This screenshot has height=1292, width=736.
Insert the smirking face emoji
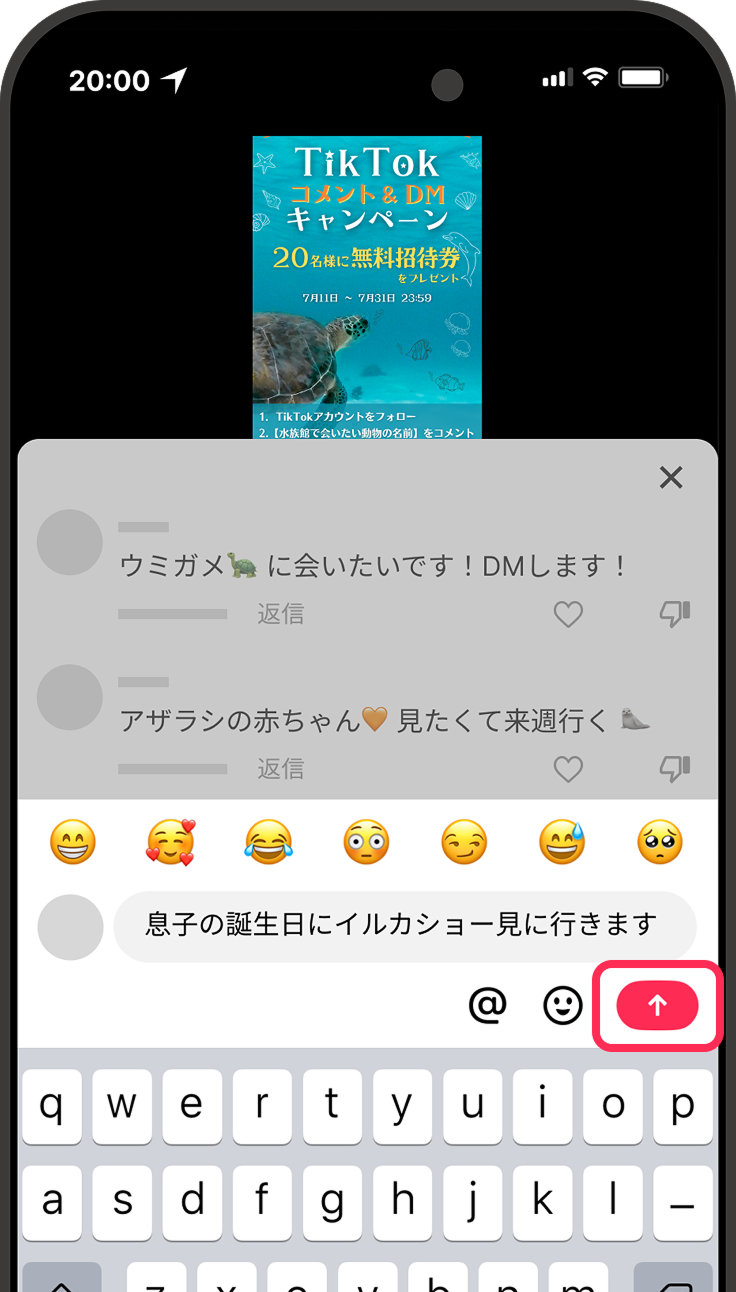[x=464, y=843]
